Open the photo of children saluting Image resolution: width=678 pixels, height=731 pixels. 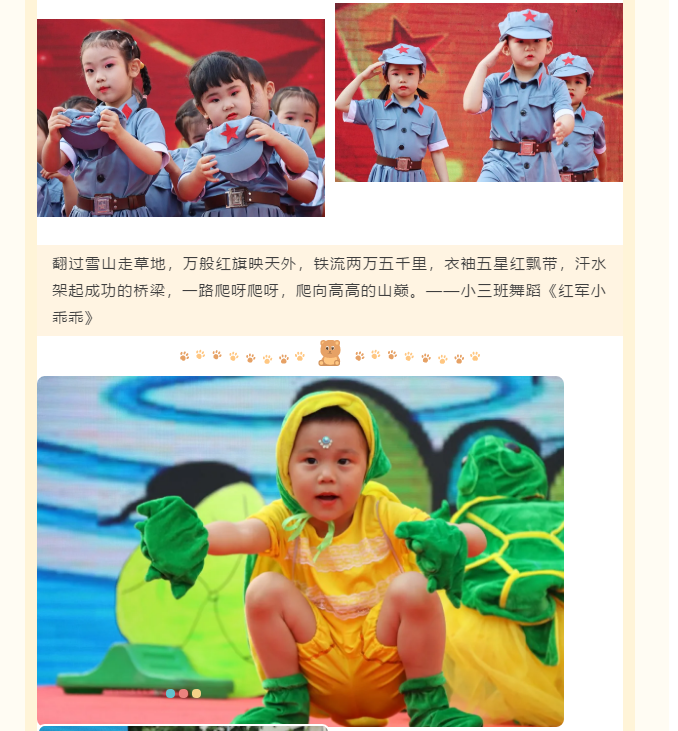click(478, 92)
